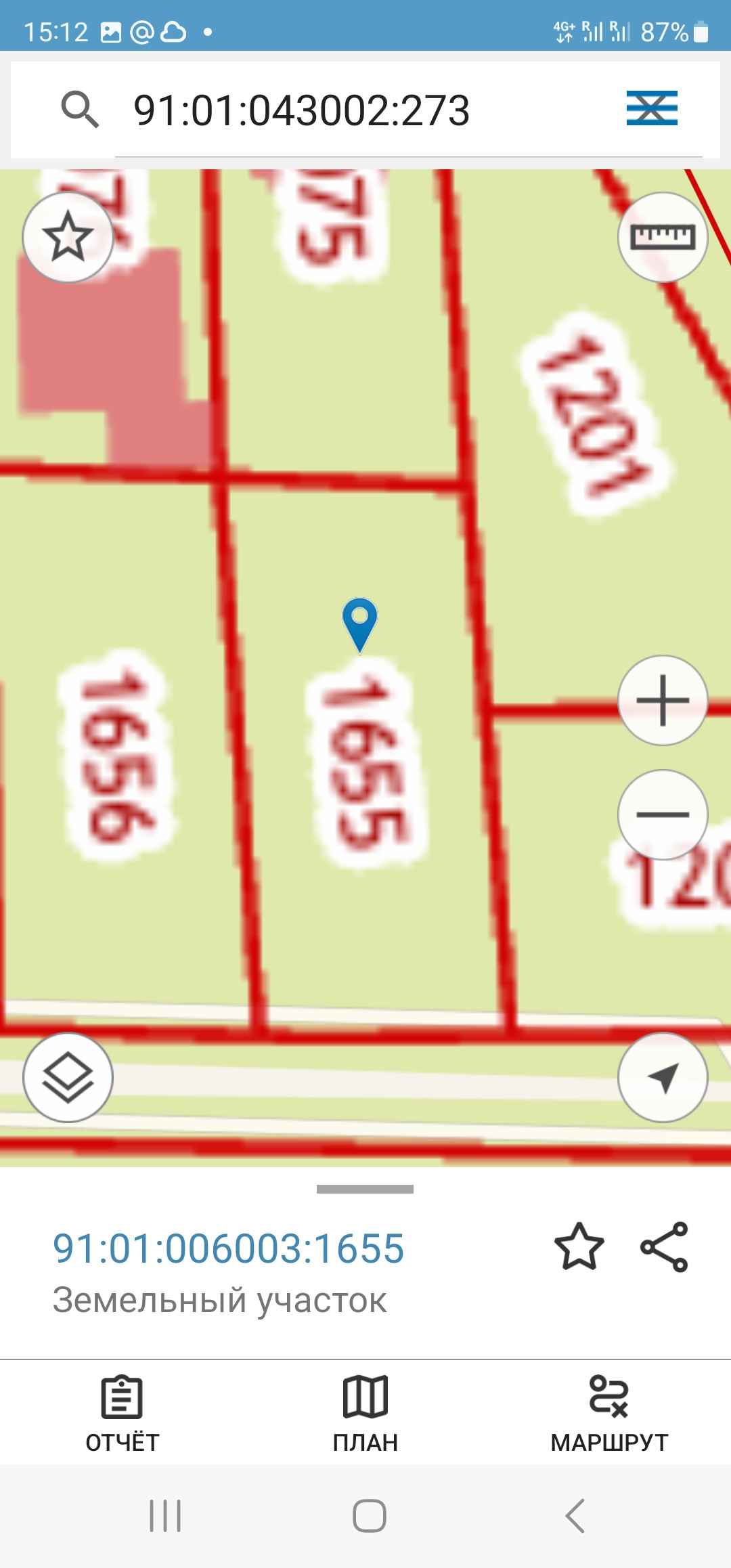Screen dimensions: 731x1568
Task: Go back using system navigation
Action: click(575, 1515)
